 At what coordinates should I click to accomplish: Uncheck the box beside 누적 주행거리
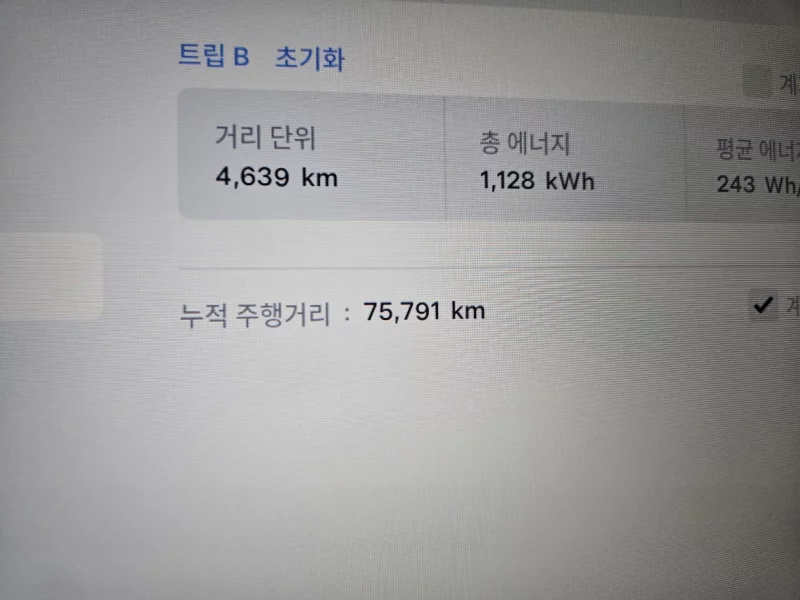(764, 305)
